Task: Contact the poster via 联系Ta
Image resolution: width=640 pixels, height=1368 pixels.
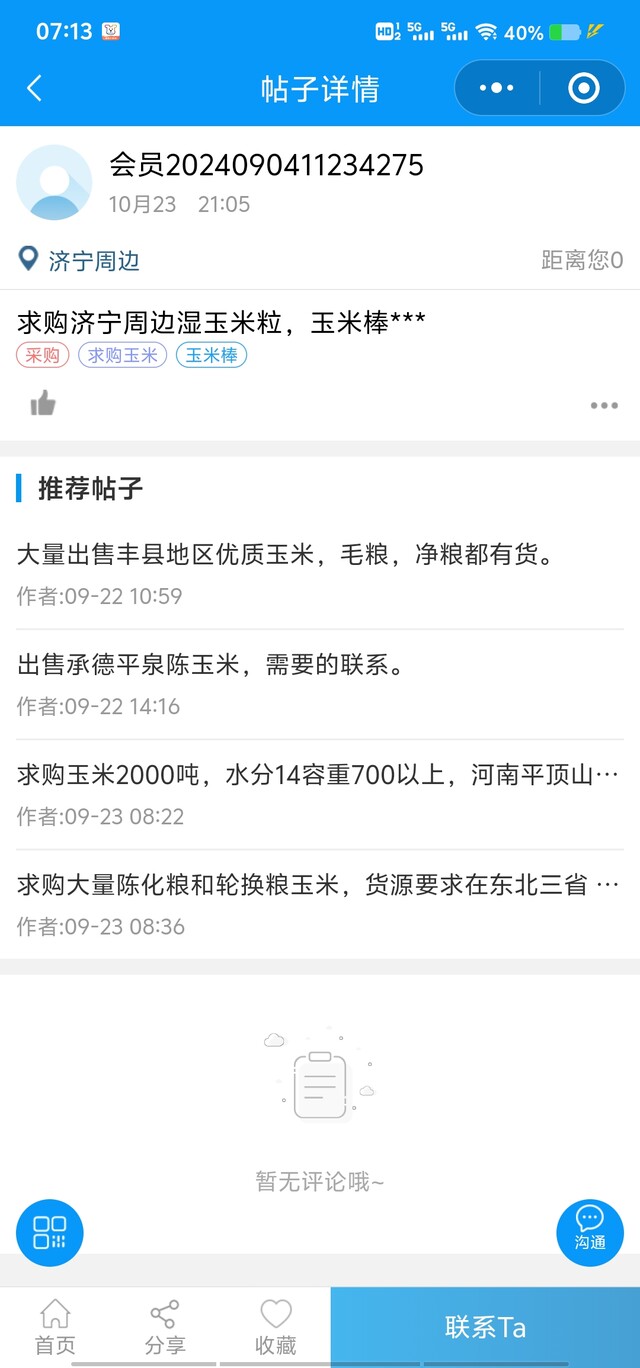Action: click(x=485, y=1327)
